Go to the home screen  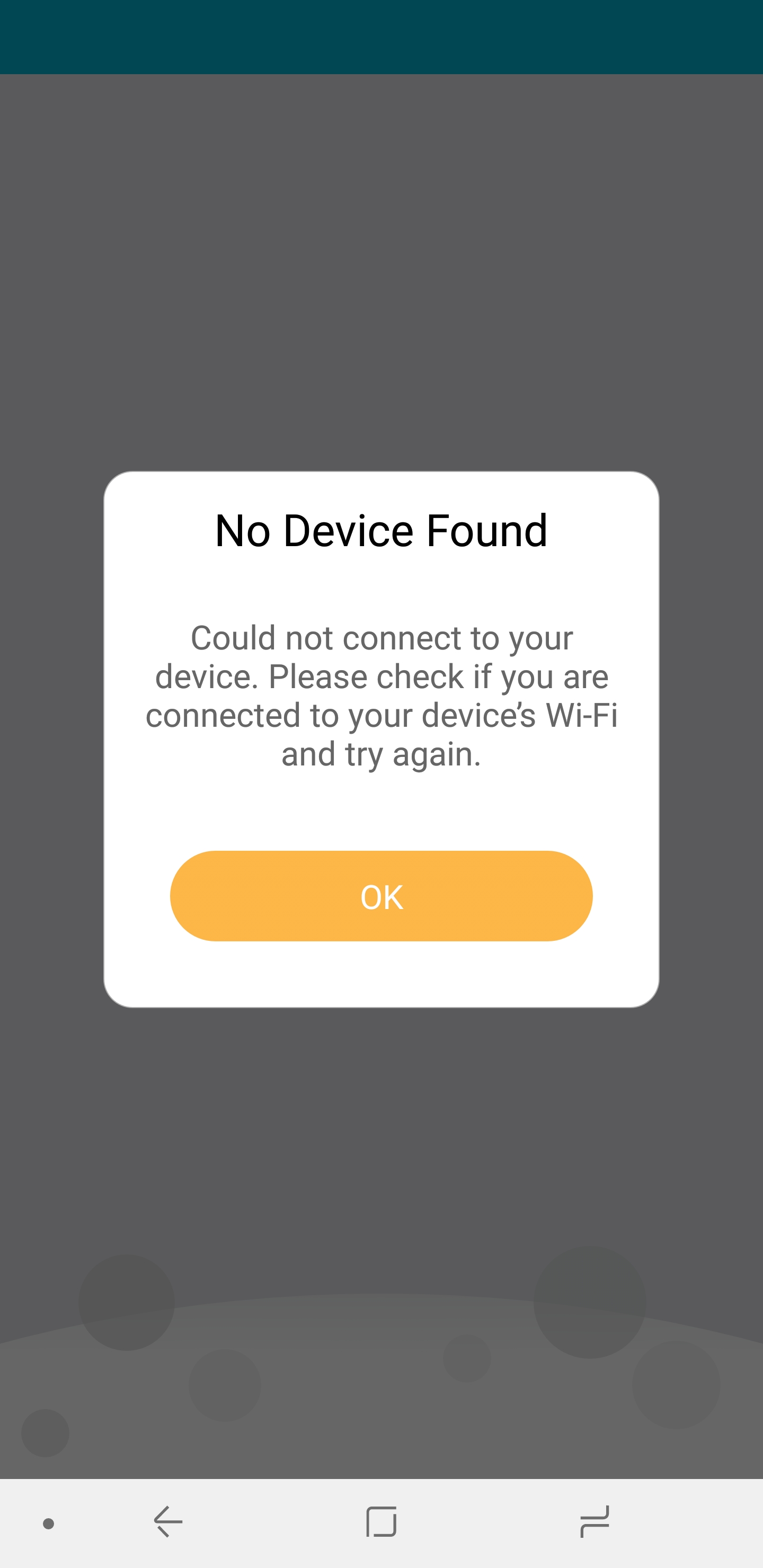click(x=381, y=1522)
